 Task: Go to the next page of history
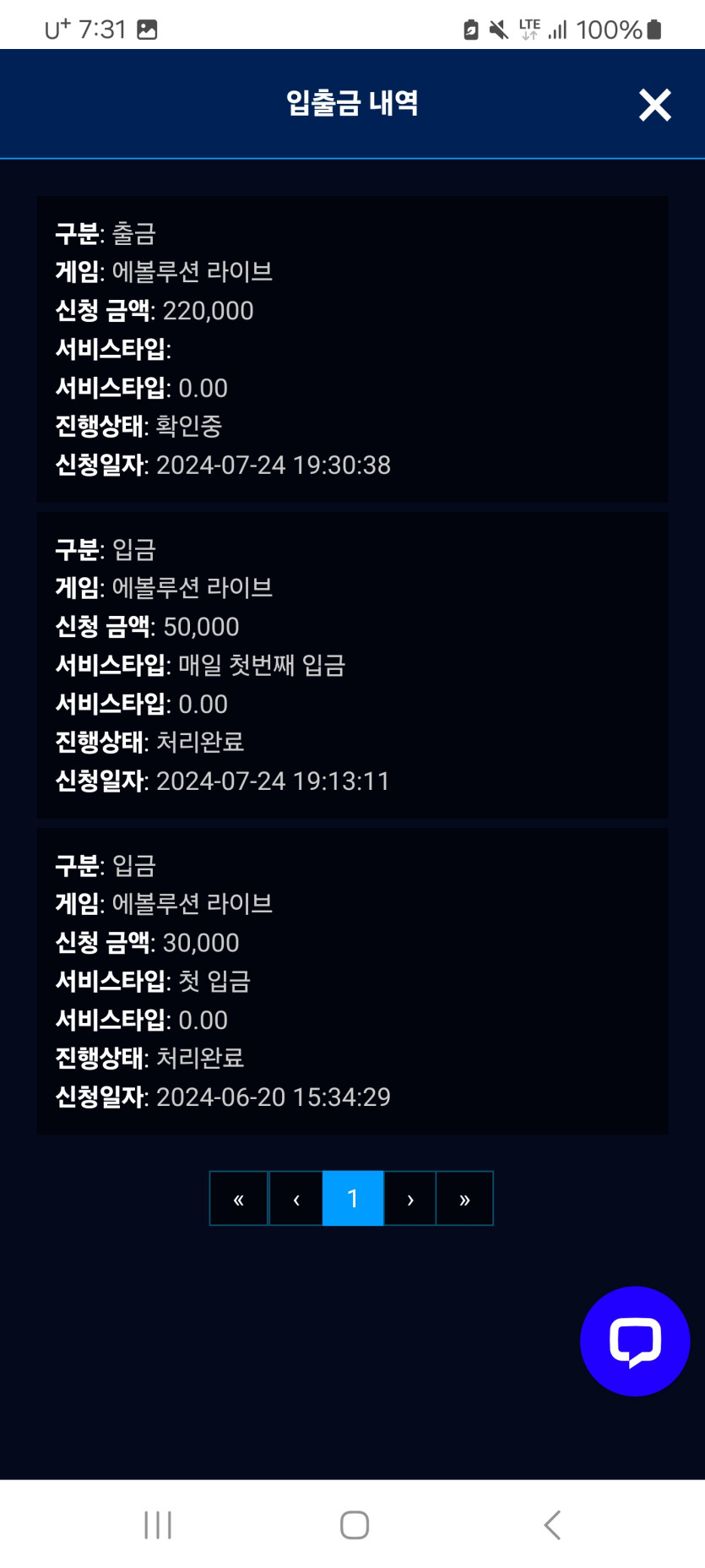[x=410, y=1198]
